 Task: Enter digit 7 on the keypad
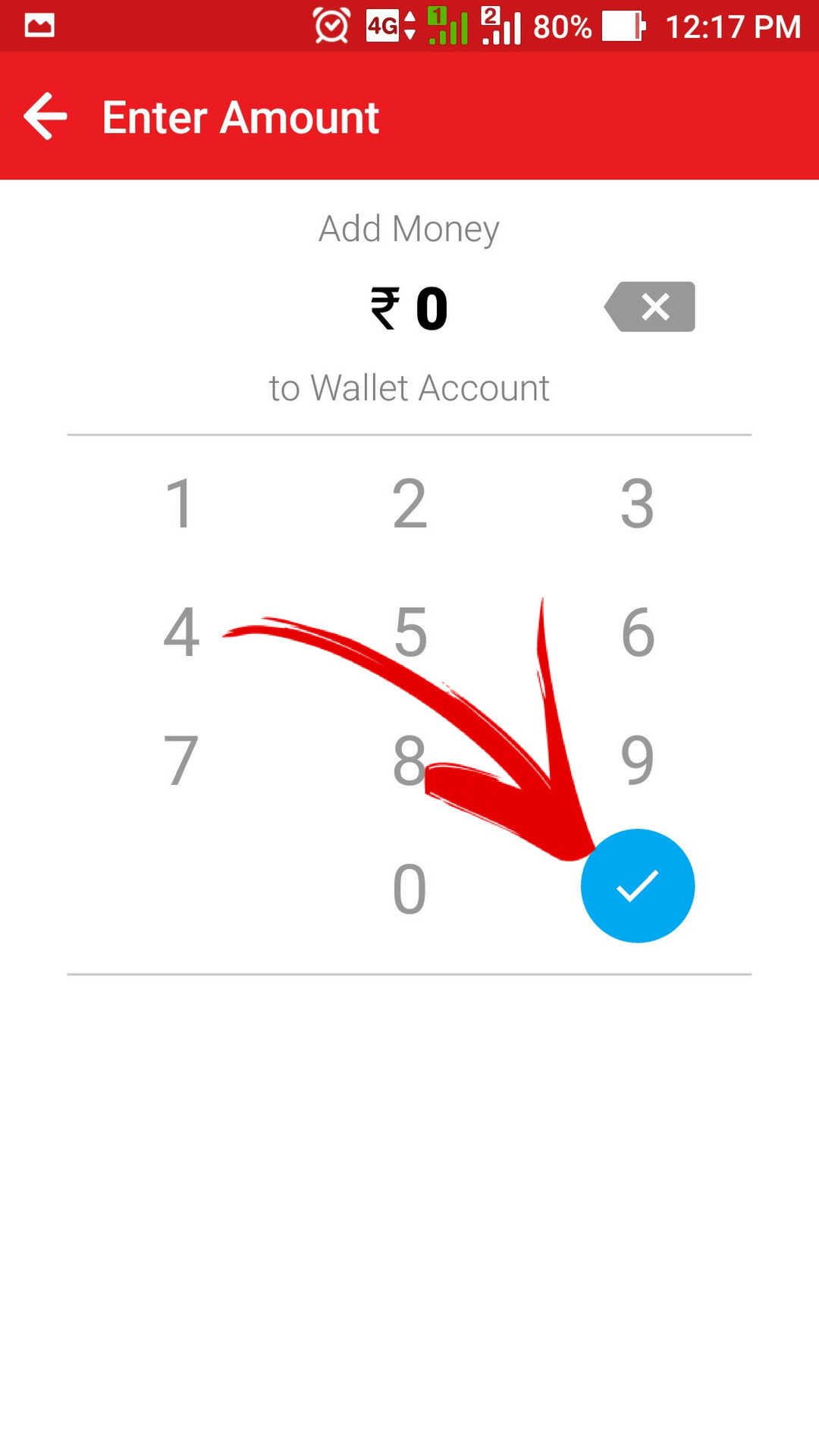pos(180,760)
